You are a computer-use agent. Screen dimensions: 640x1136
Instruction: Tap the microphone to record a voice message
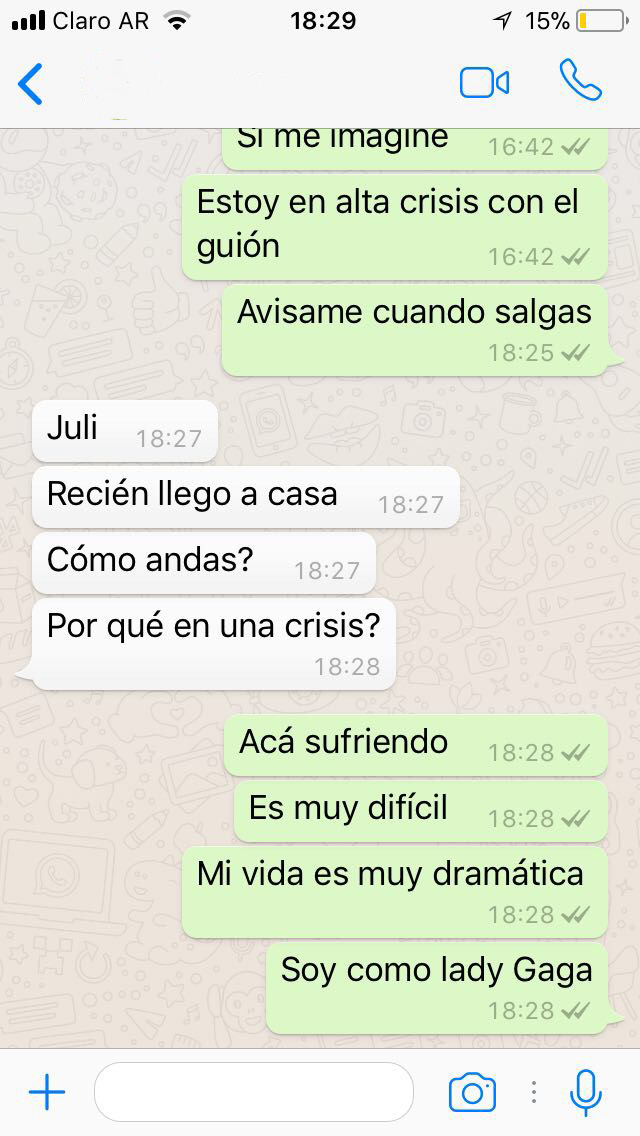click(585, 1092)
